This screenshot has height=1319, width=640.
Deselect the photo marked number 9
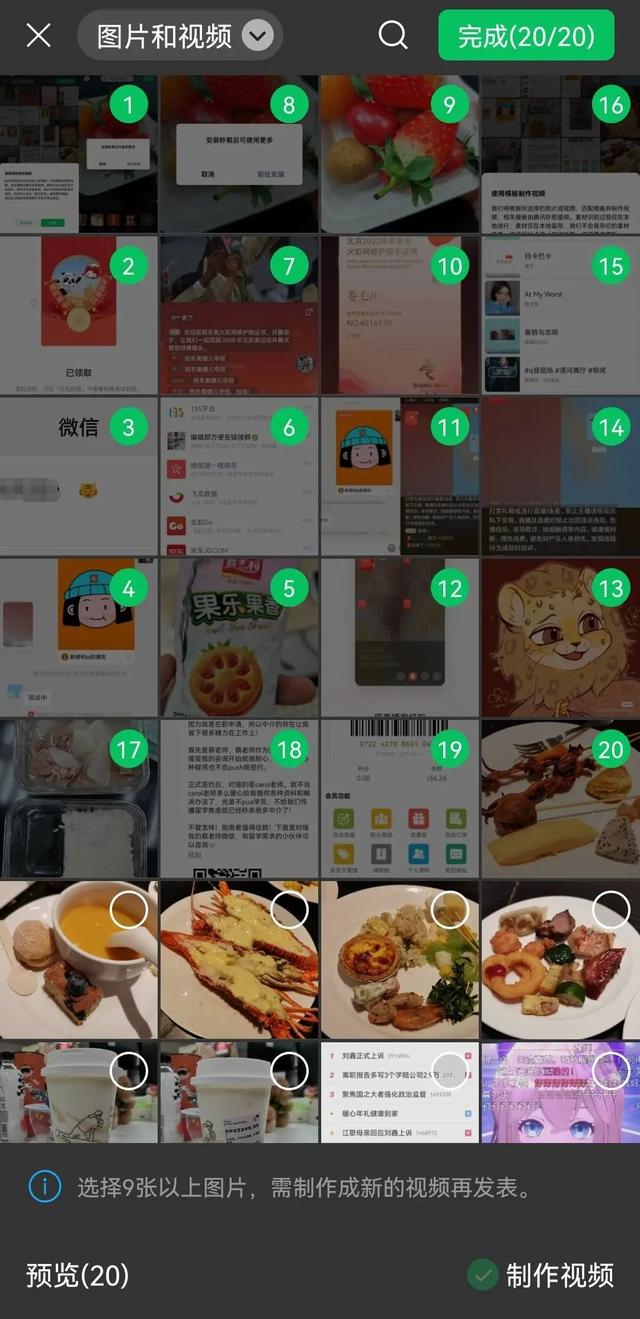pos(450,105)
